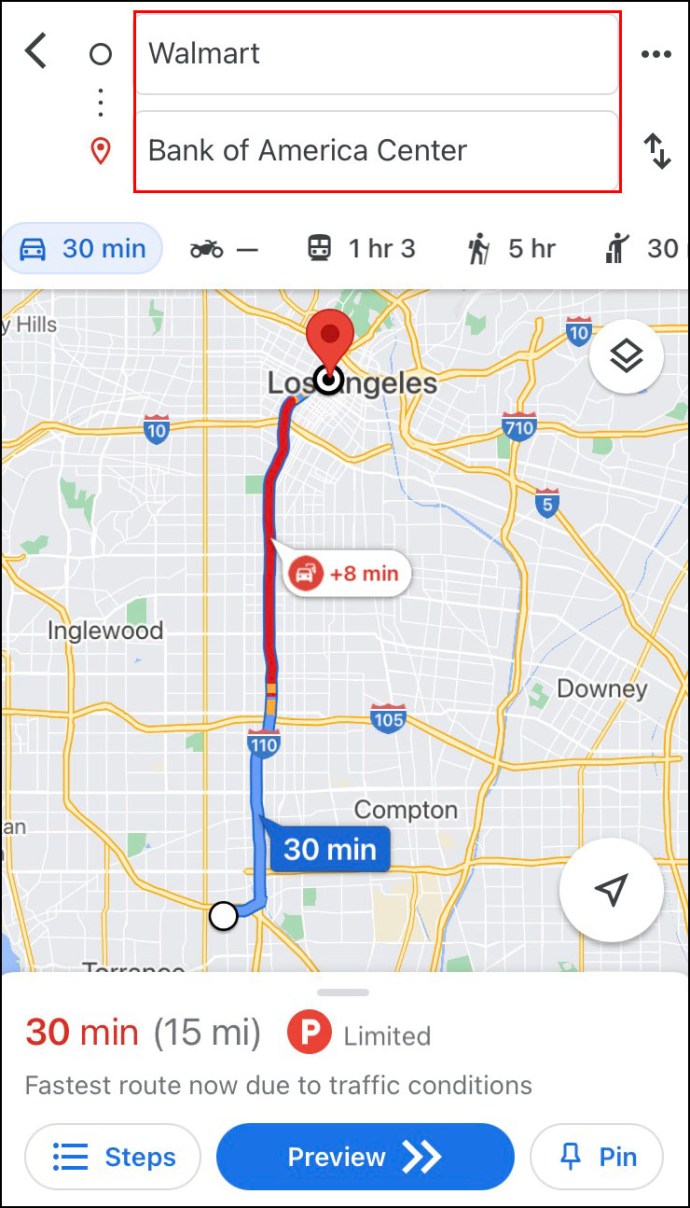Viewport: 690px width, 1208px height.
Task: Change the Bank of America Center destination
Action: tap(376, 151)
